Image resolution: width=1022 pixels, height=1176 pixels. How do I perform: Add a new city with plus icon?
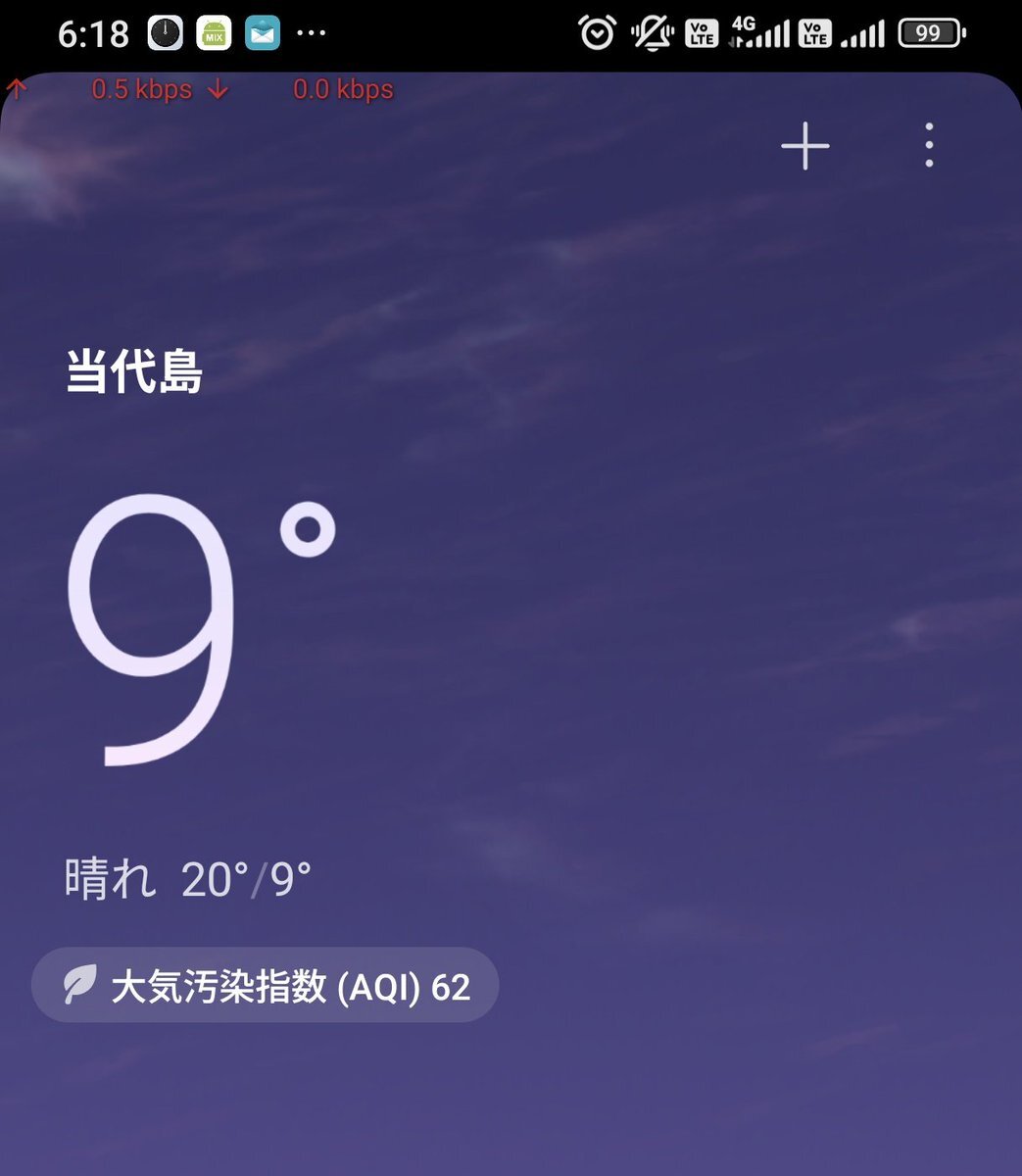click(805, 147)
